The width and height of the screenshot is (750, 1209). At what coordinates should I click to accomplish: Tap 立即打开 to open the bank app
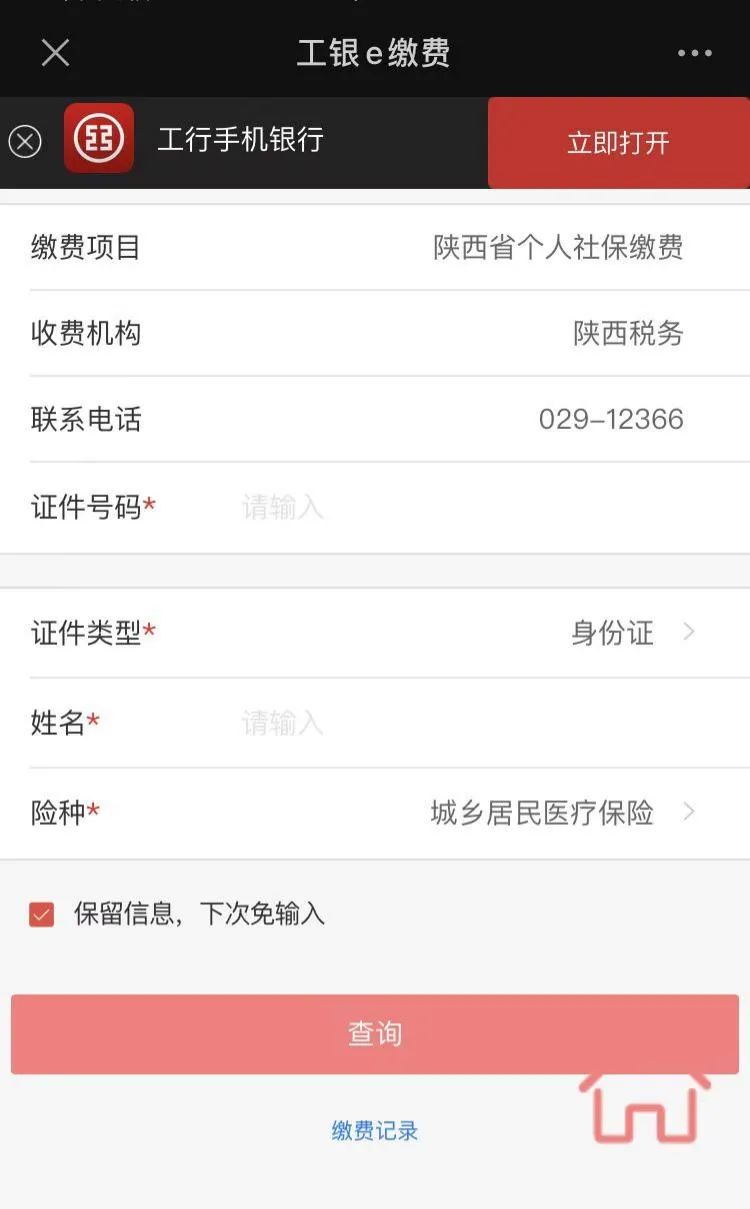(x=618, y=143)
